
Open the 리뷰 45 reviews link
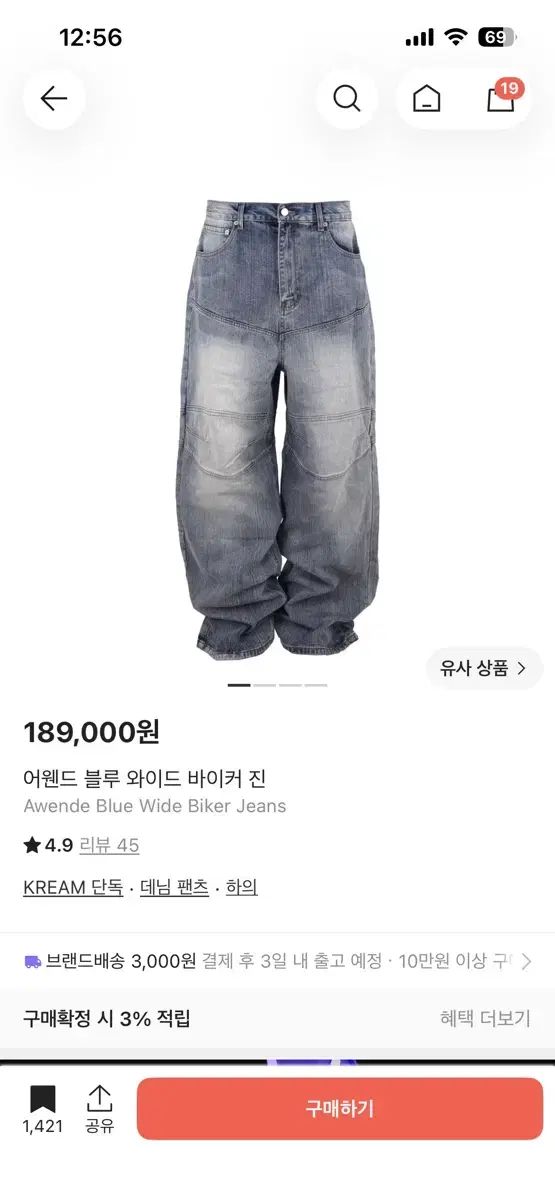click(x=109, y=846)
